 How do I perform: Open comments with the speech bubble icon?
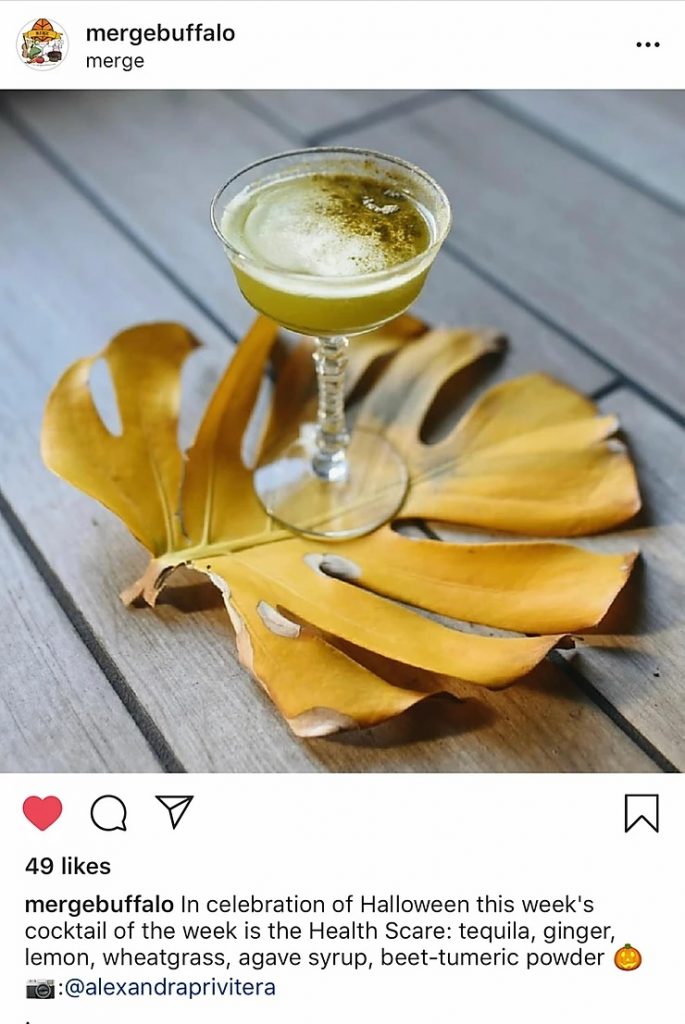point(108,813)
